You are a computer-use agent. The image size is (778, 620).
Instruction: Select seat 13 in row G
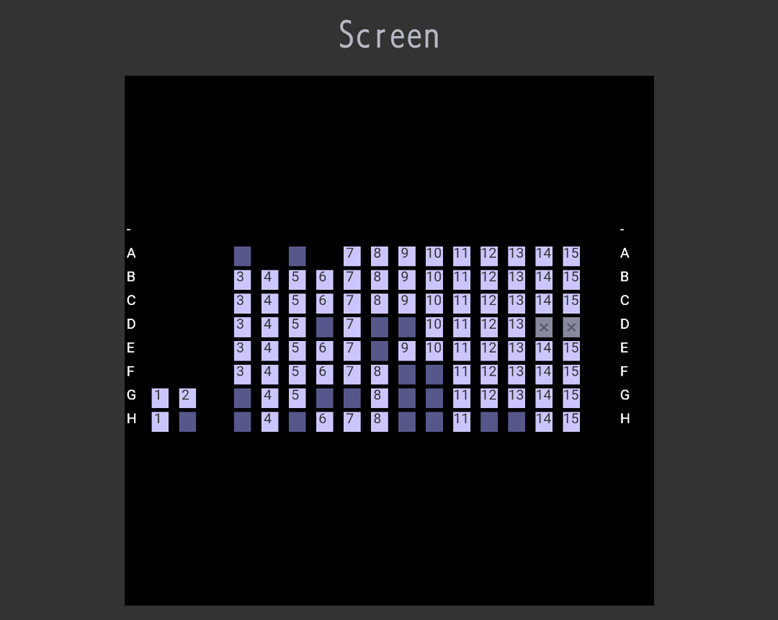[x=516, y=398]
